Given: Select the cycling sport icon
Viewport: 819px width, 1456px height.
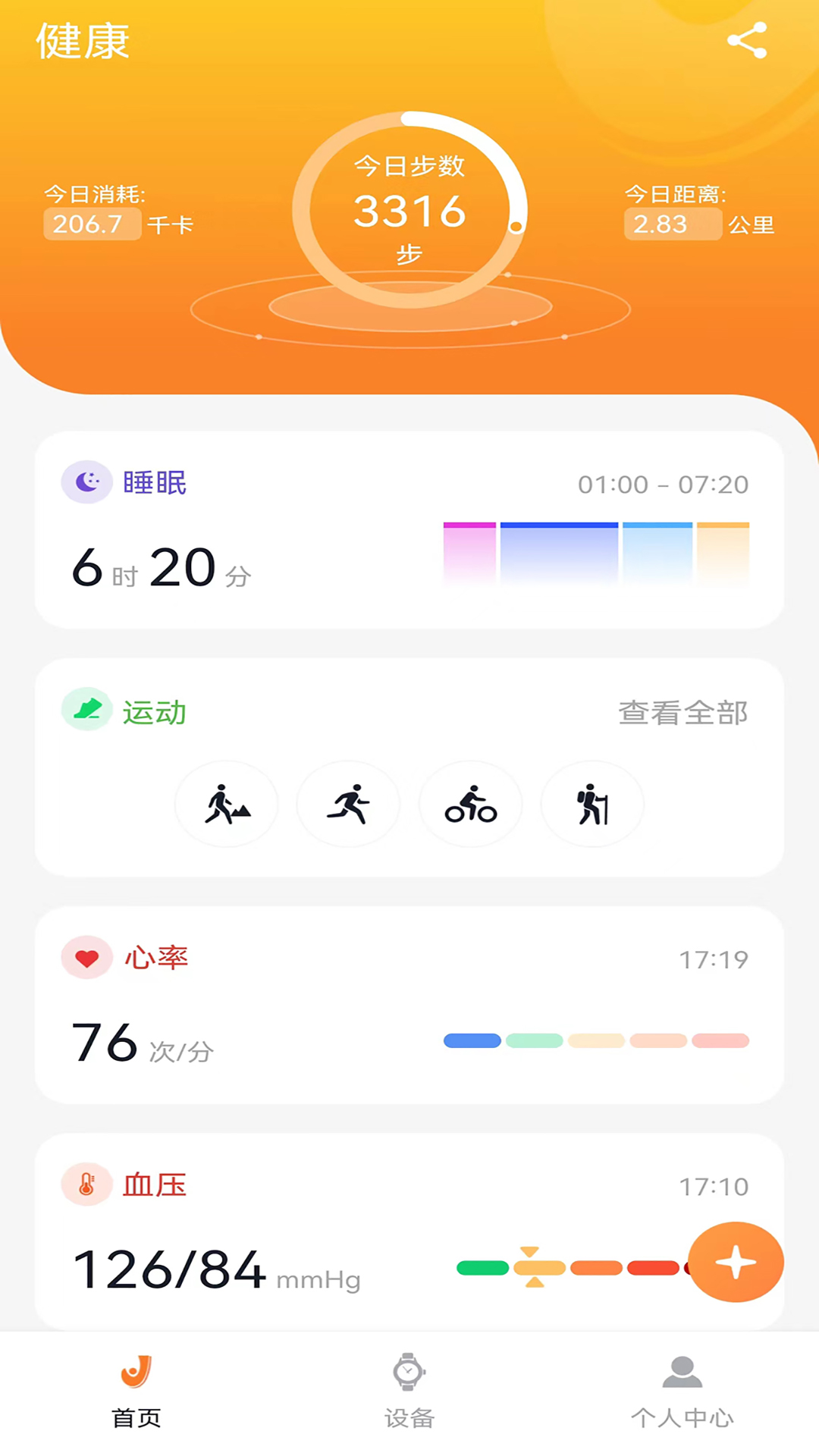Looking at the screenshot, I should [x=470, y=804].
